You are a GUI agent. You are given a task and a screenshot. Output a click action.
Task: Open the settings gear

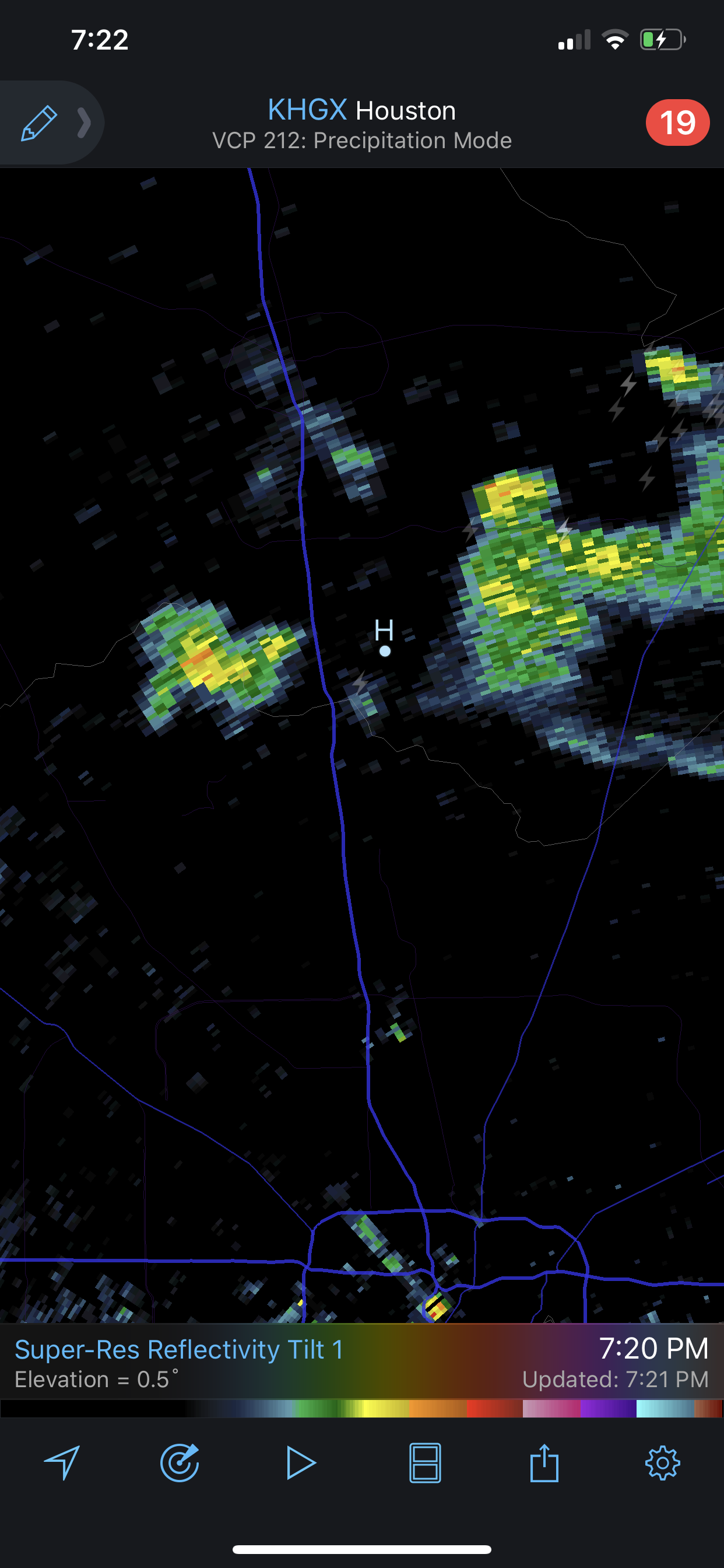(662, 1462)
